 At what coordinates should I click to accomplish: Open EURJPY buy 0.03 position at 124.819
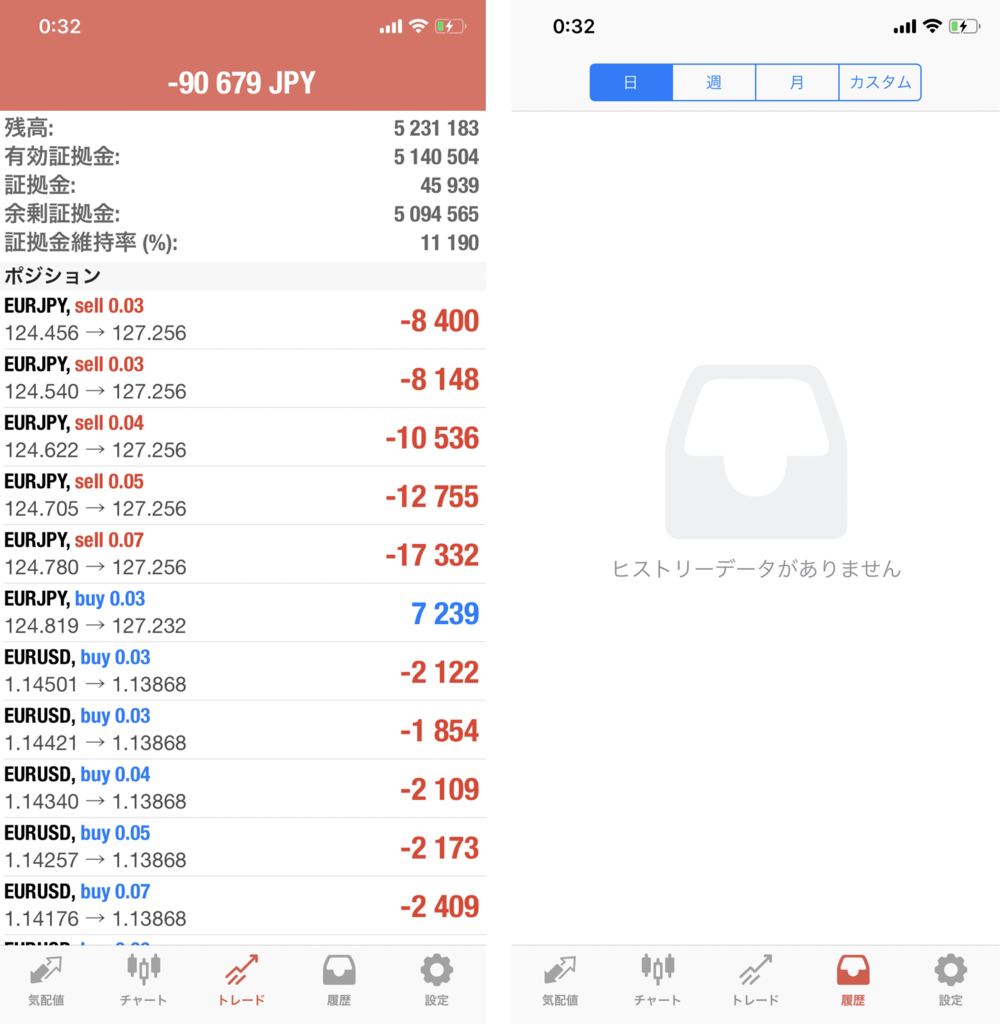tap(242, 612)
